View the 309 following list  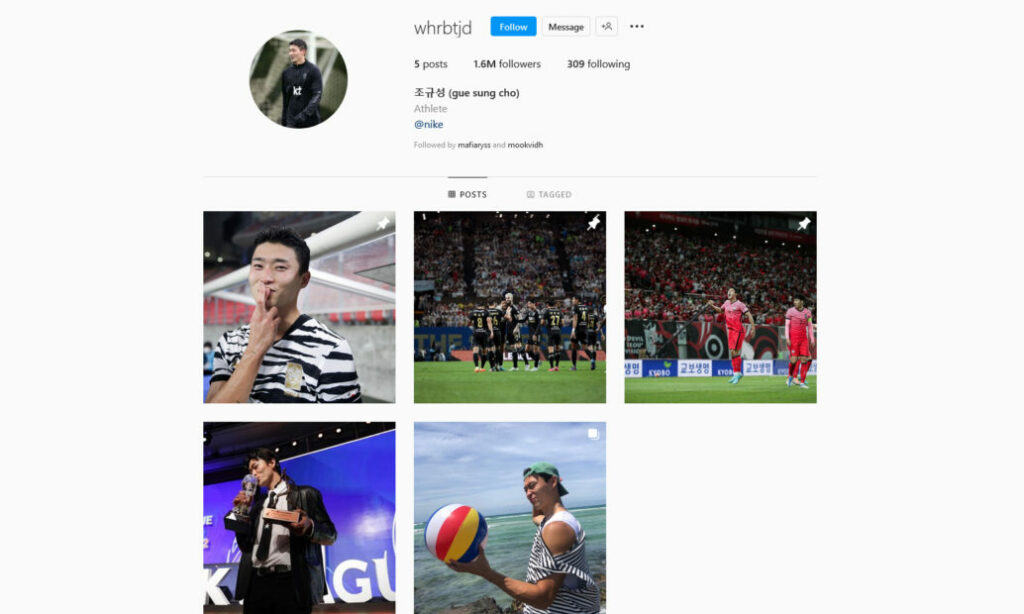click(598, 64)
